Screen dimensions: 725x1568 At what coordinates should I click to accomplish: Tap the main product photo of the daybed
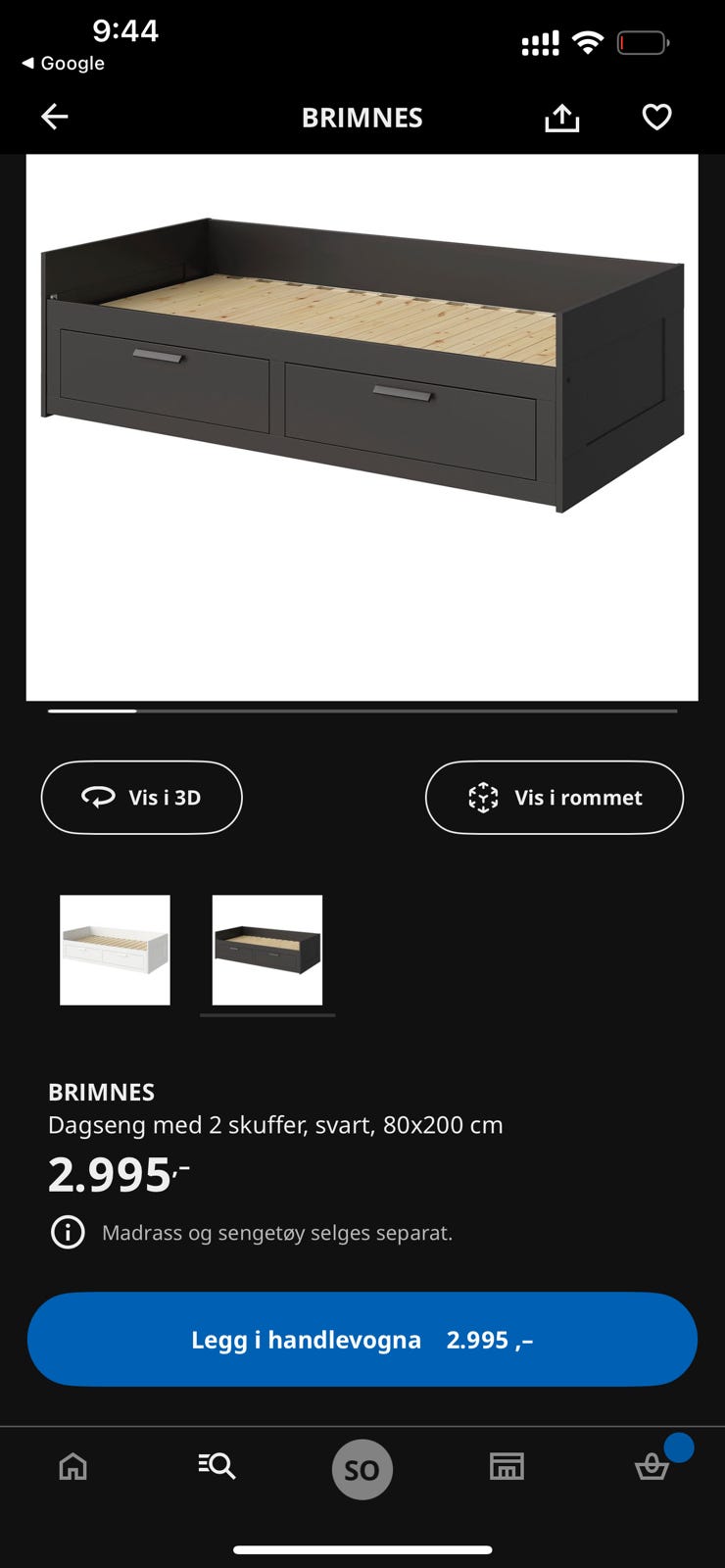pyautogui.click(x=362, y=372)
